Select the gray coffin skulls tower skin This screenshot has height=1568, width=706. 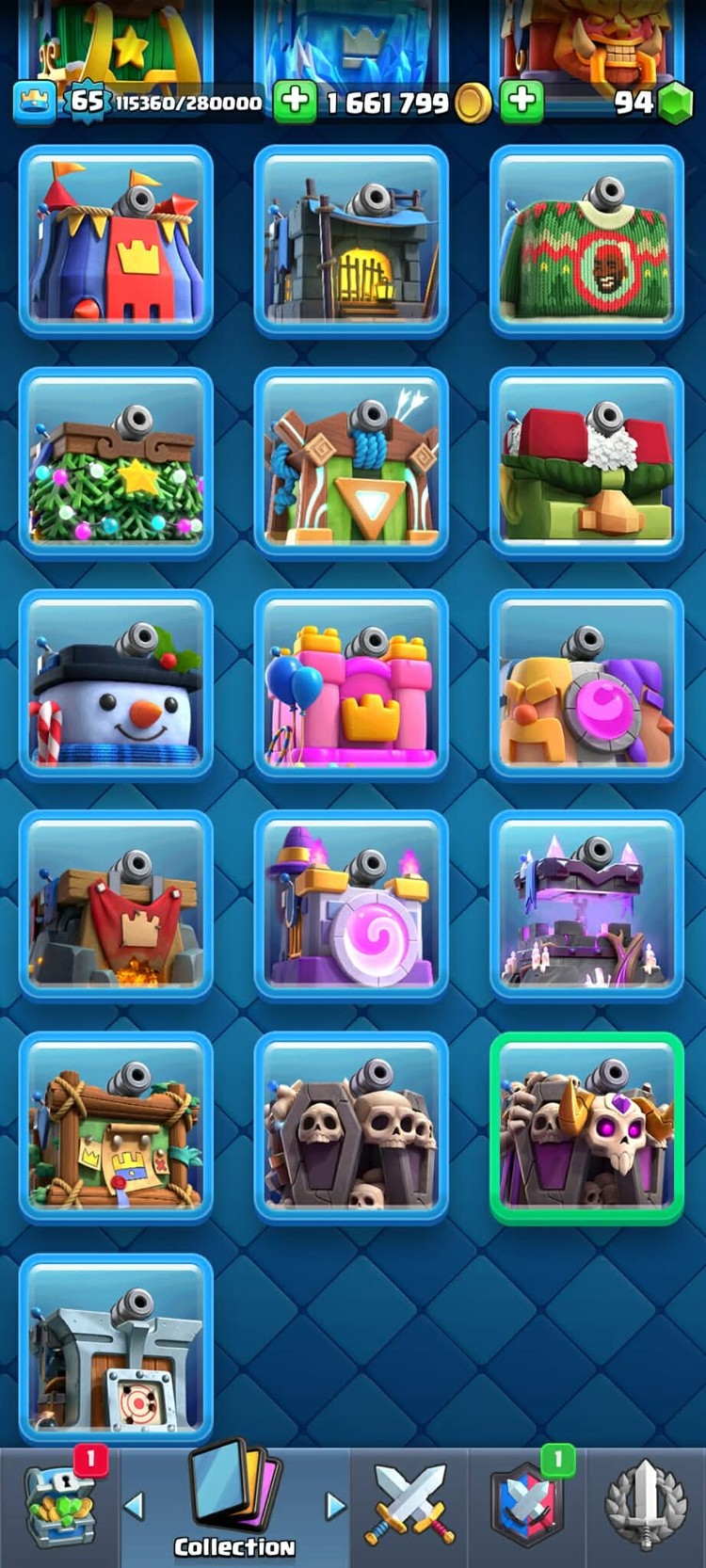tap(351, 1128)
